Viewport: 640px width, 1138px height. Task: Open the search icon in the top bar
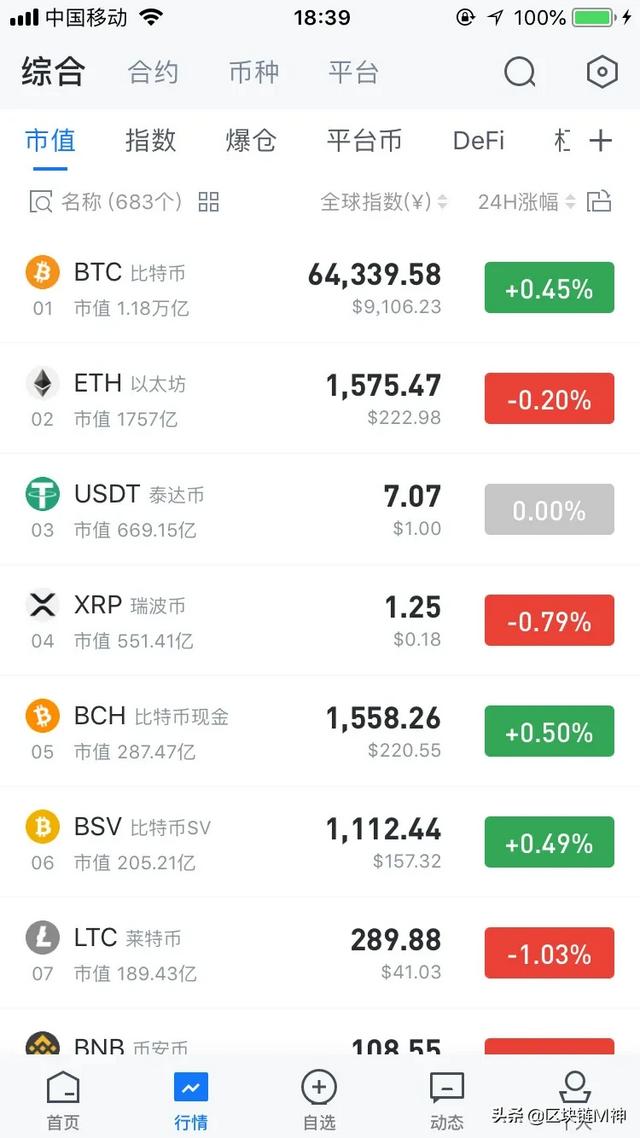coord(519,72)
